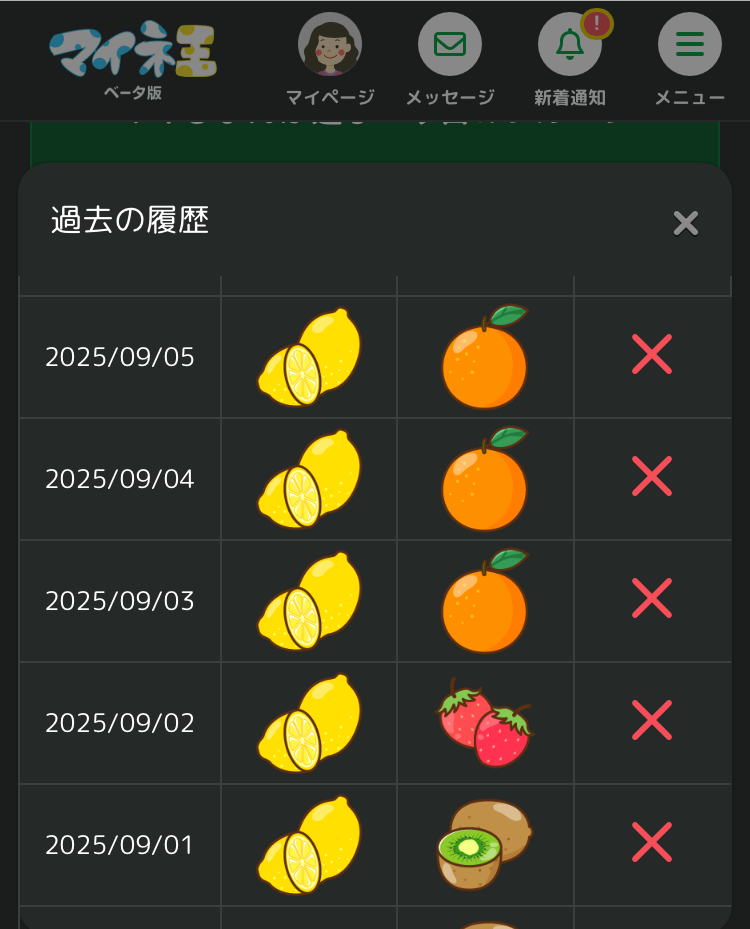
Task: Check 新着通知 notifications bell
Action: [x=570, y=46]
